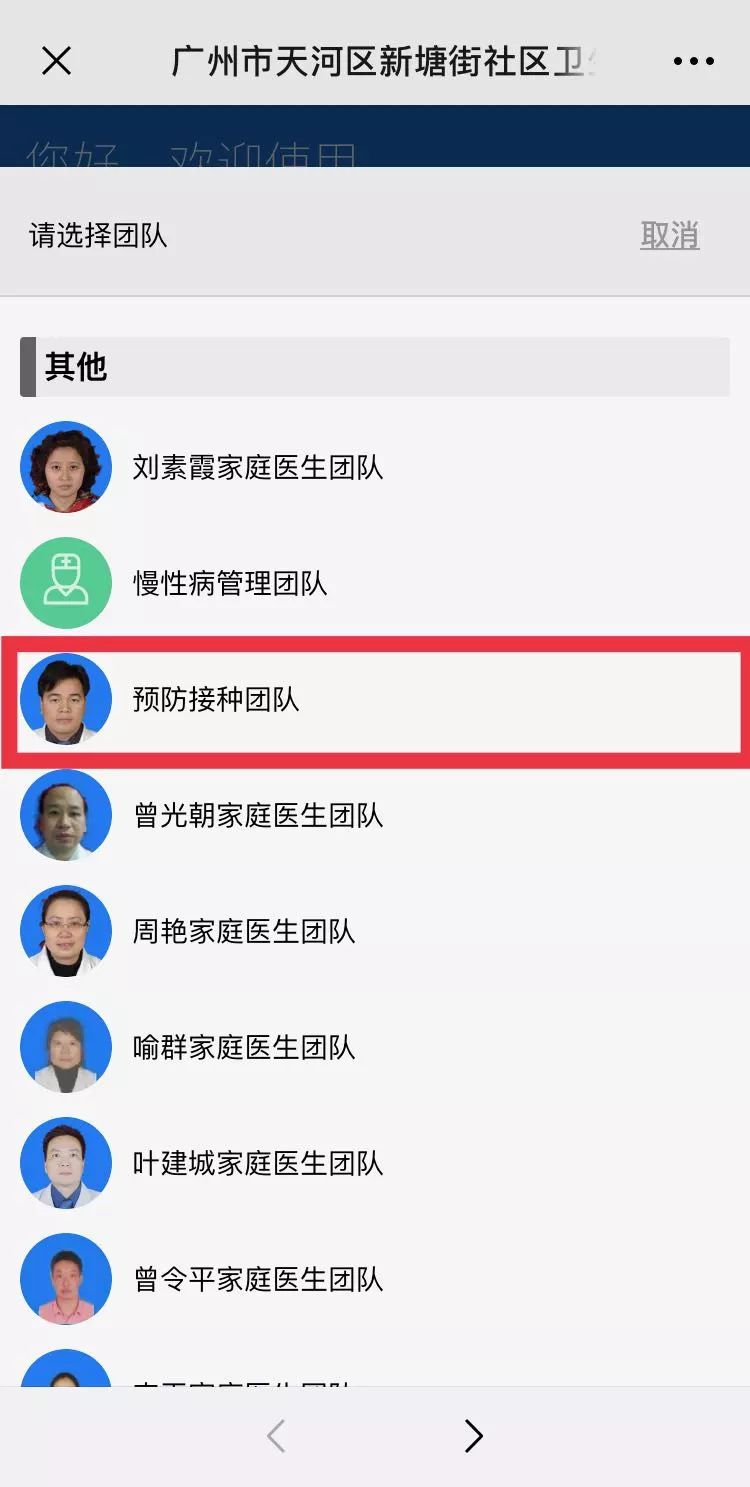This screenshot has width=750, height=1487.
Task: Pick 曾光朝家庭医生团队
Action: (258, 815)
